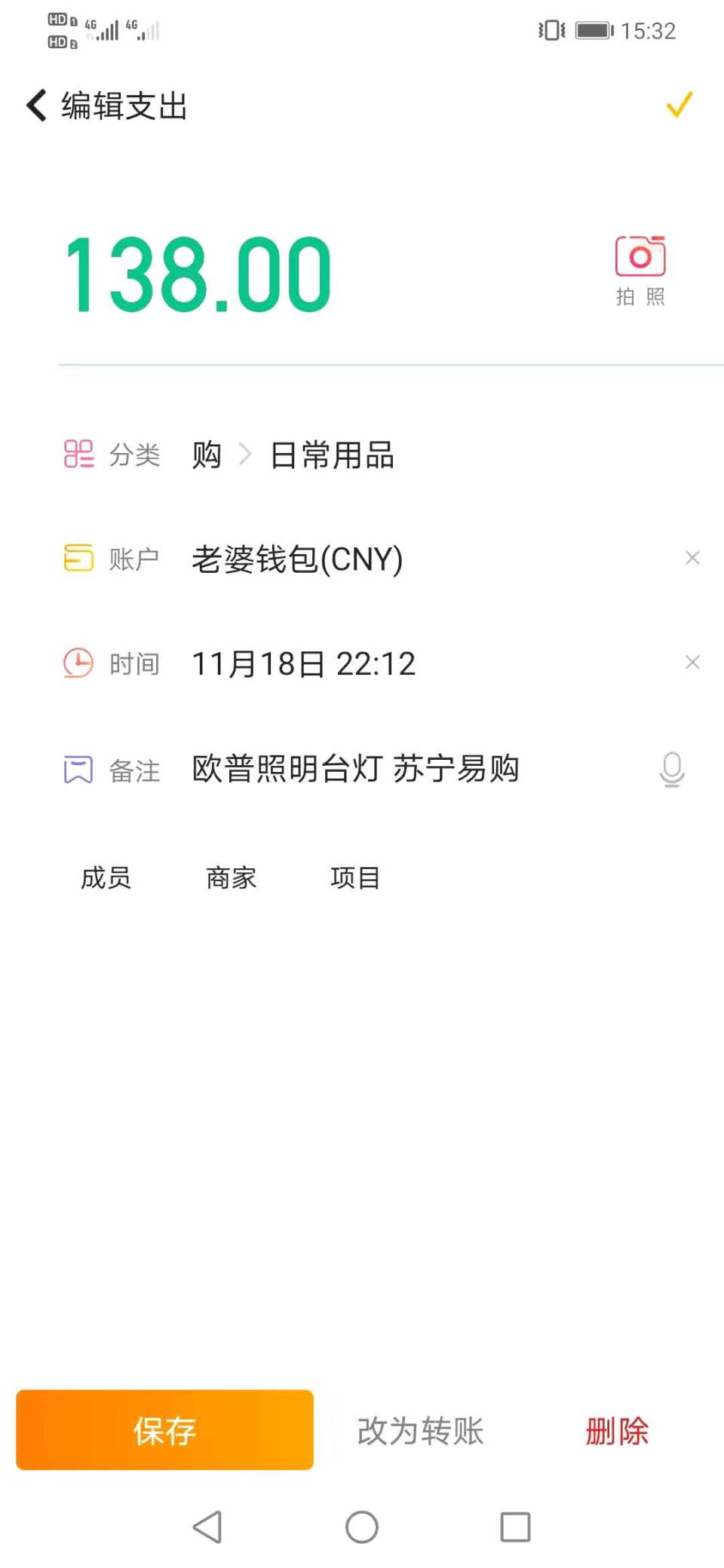Open the account picker showing 老婆钱包(CNY)

297,559
